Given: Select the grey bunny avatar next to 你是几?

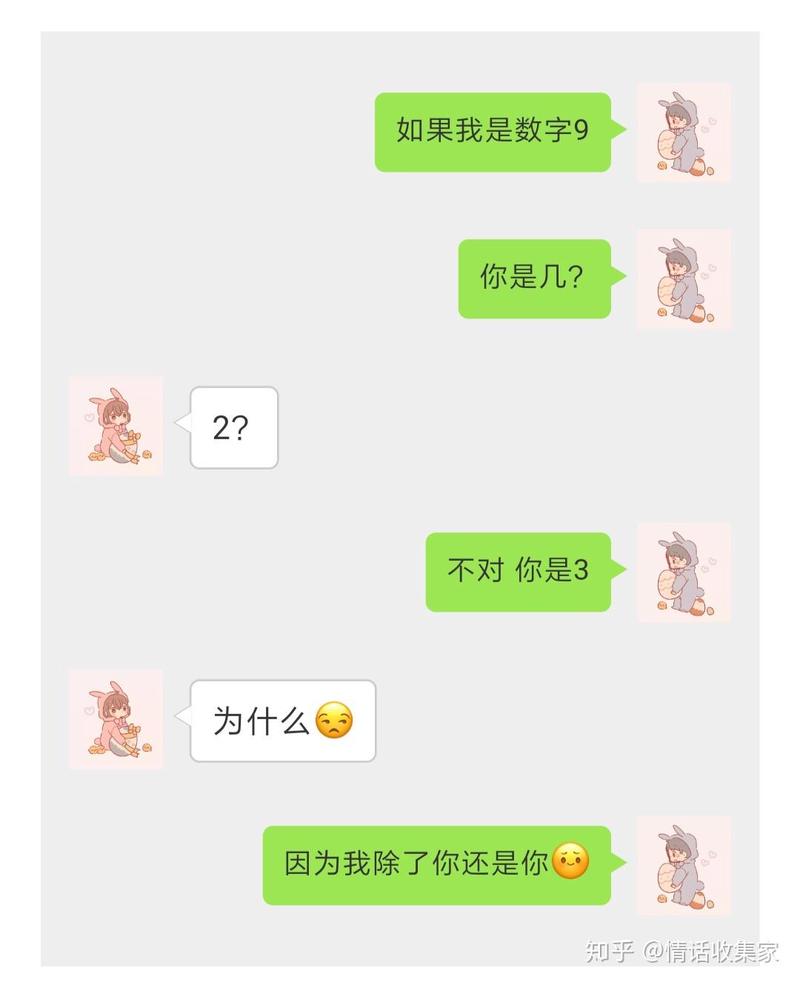Looking at the screenshot, I should [683, 280].
